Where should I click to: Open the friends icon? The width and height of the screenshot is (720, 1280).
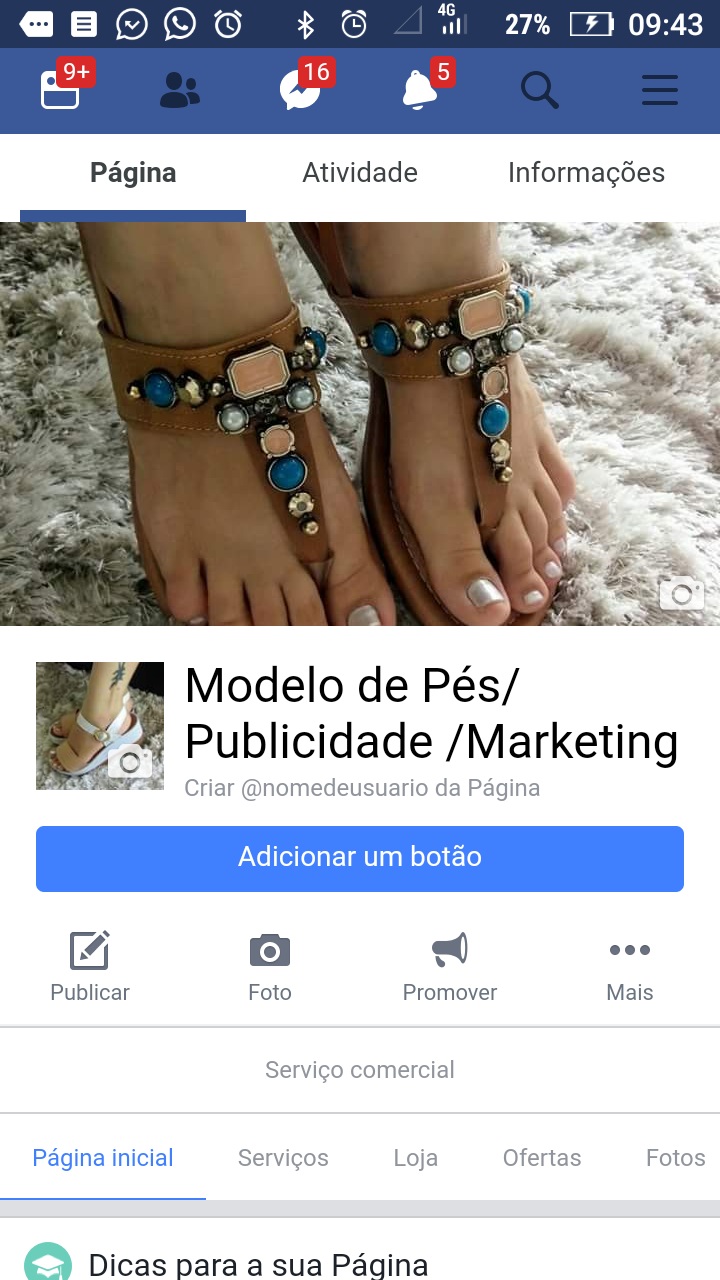click(x=180, y=91)
